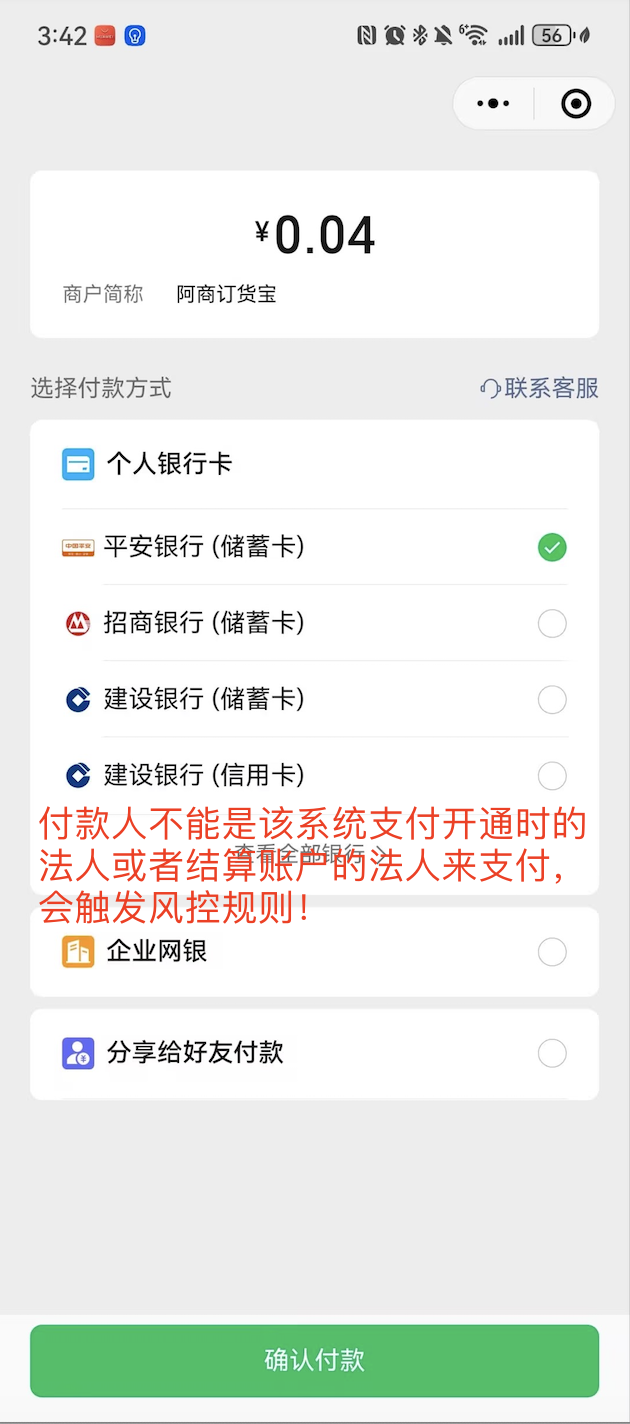Tap 确认付款 to confirm payment
Image resolution: width=630 pixels, height=1424 pixels.
tap(315, 1360)
